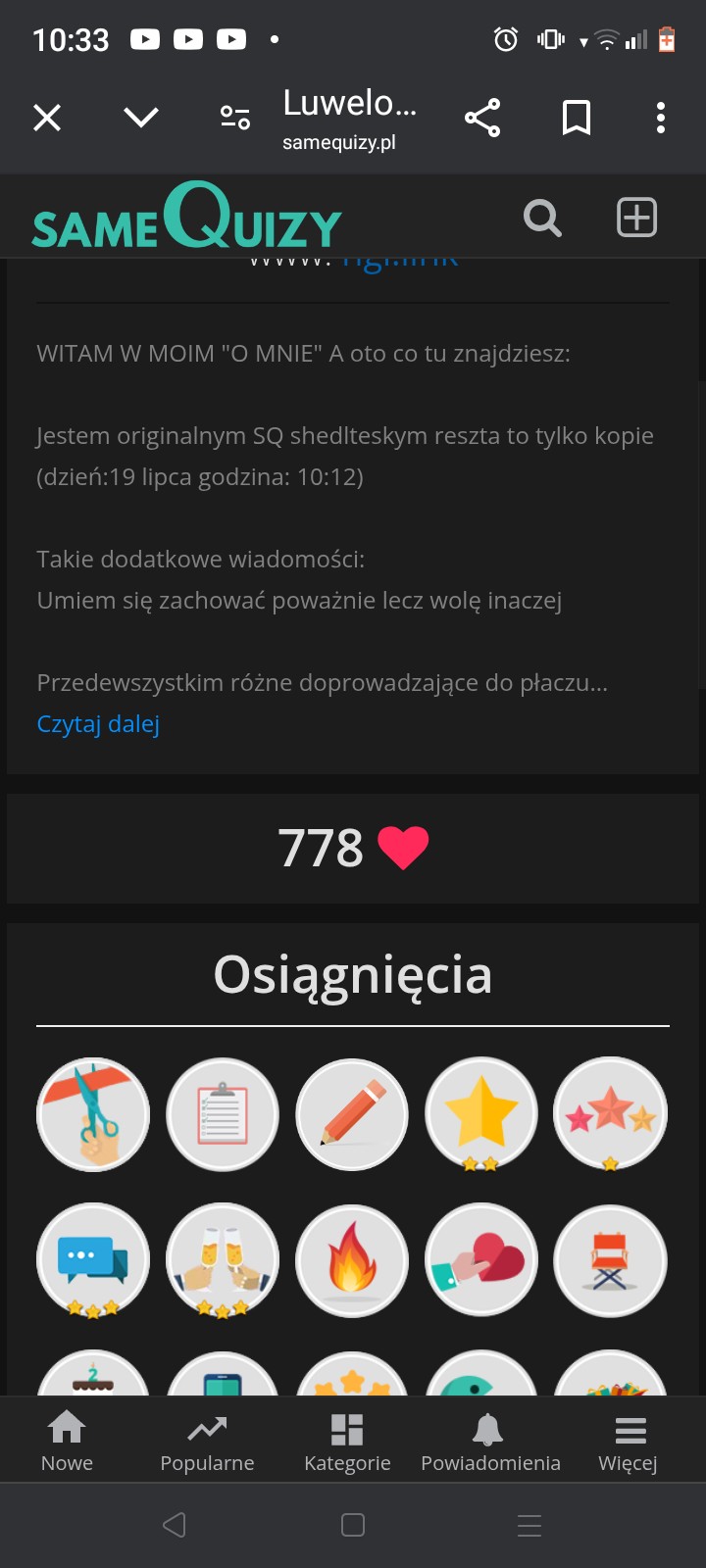
Task: Expand the tab options chevron
Action: (141, 119)
